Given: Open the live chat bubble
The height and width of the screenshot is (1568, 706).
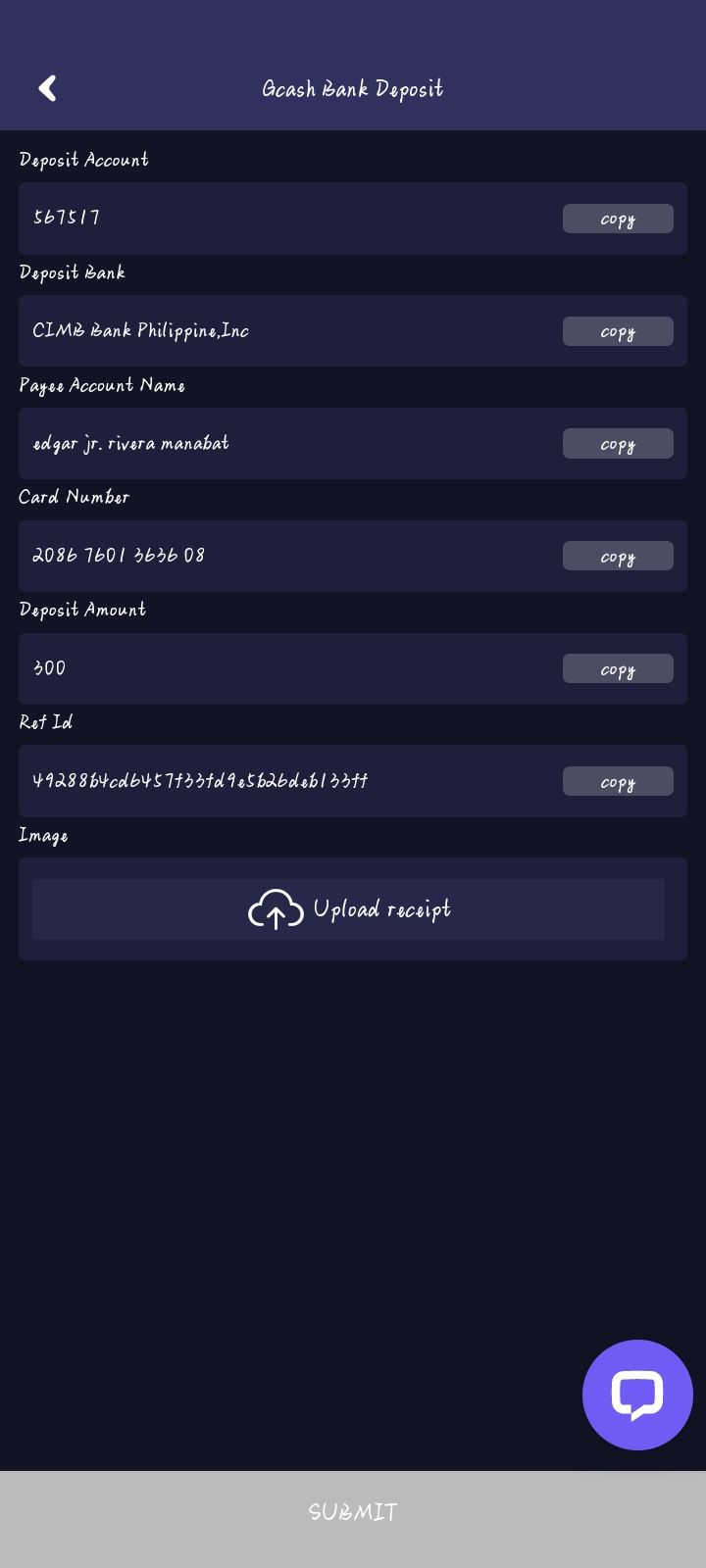Looking at the screenshot, I should pyautogui.click(x=637, y=1395).
